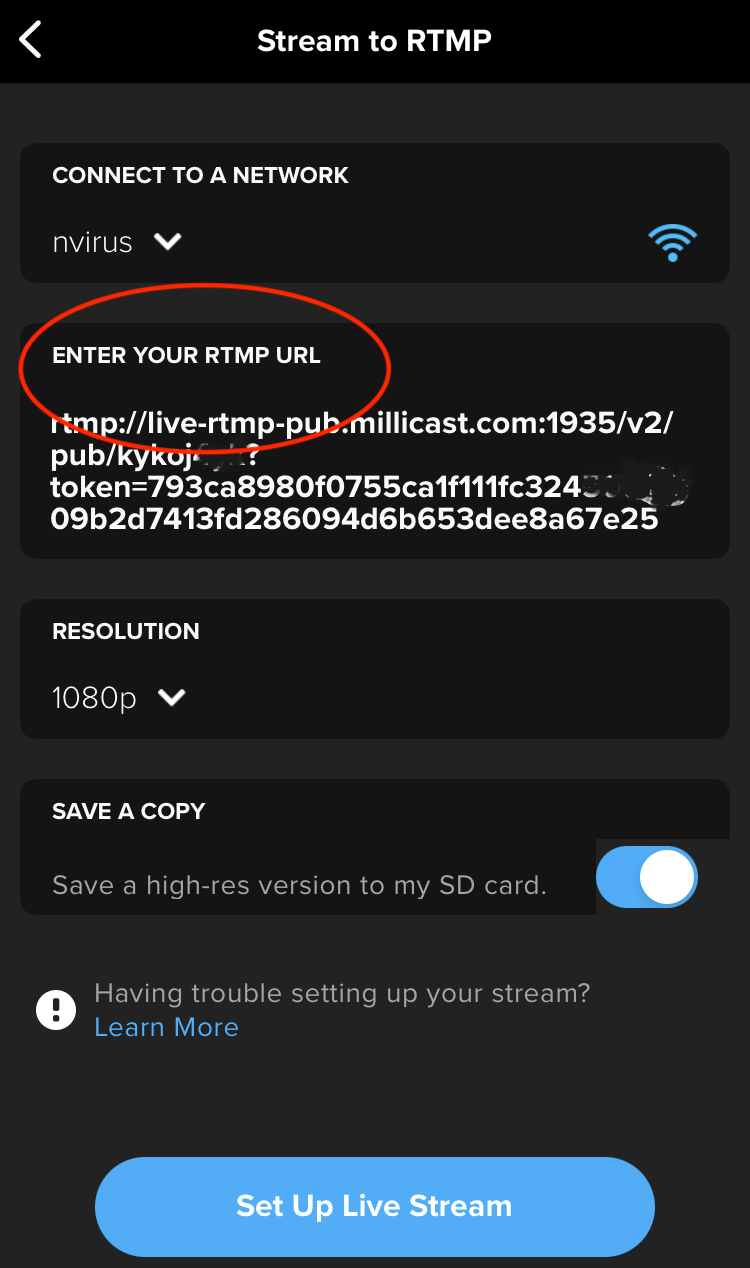750x1268 pixels.
Task: Toggle off Save a Copy switch
Action: click(x=646, y=878)
